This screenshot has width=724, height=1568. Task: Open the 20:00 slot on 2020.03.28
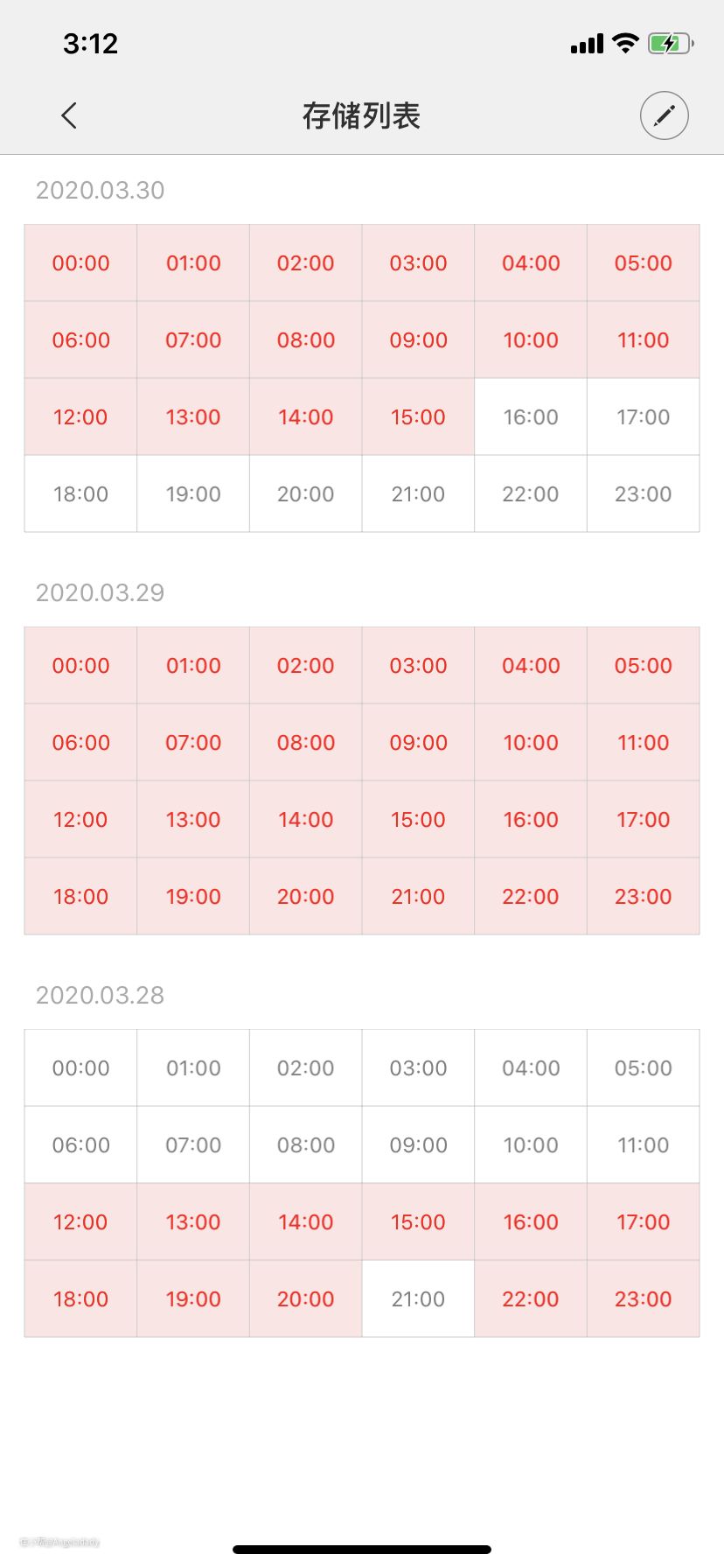pos(306,1299)
